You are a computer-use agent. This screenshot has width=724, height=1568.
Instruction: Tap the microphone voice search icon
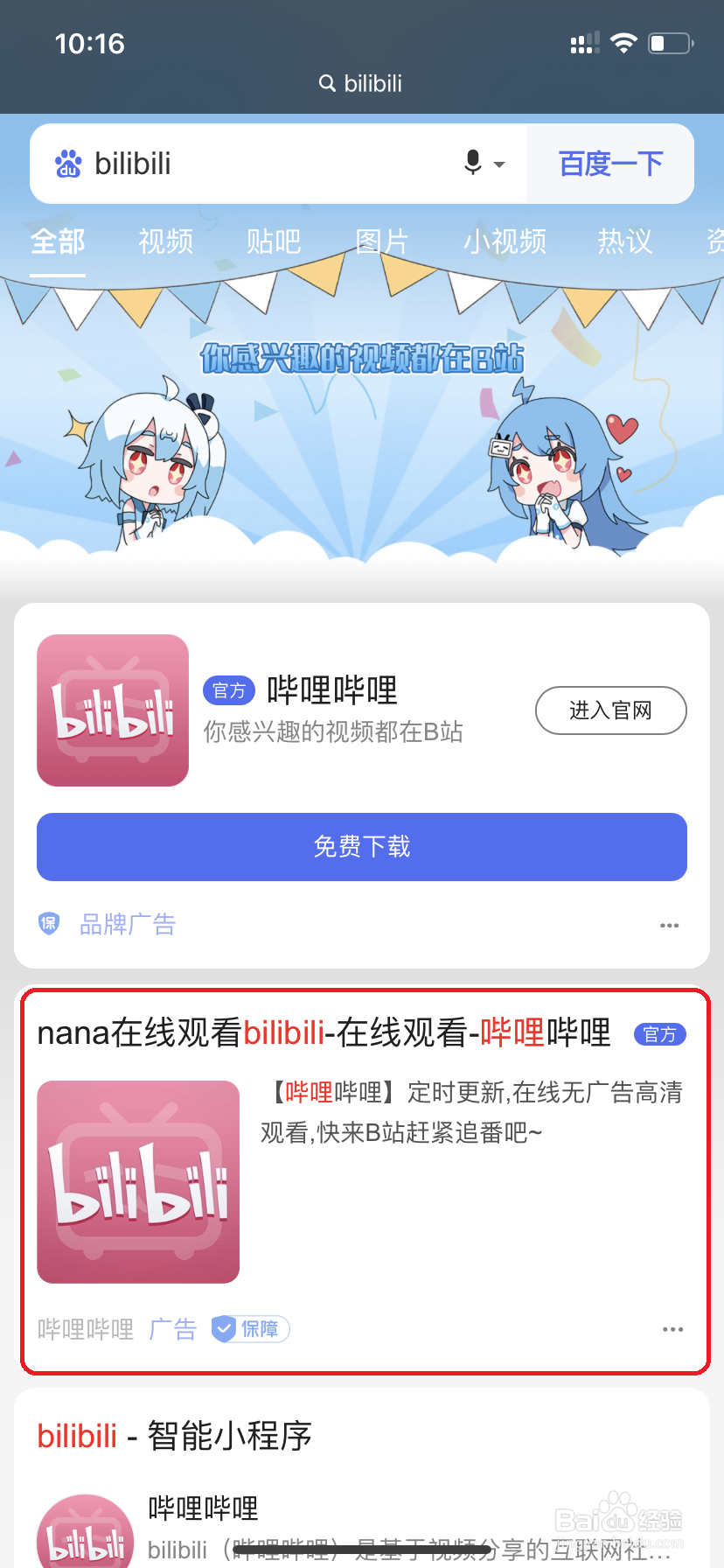[x=472, y=163]
